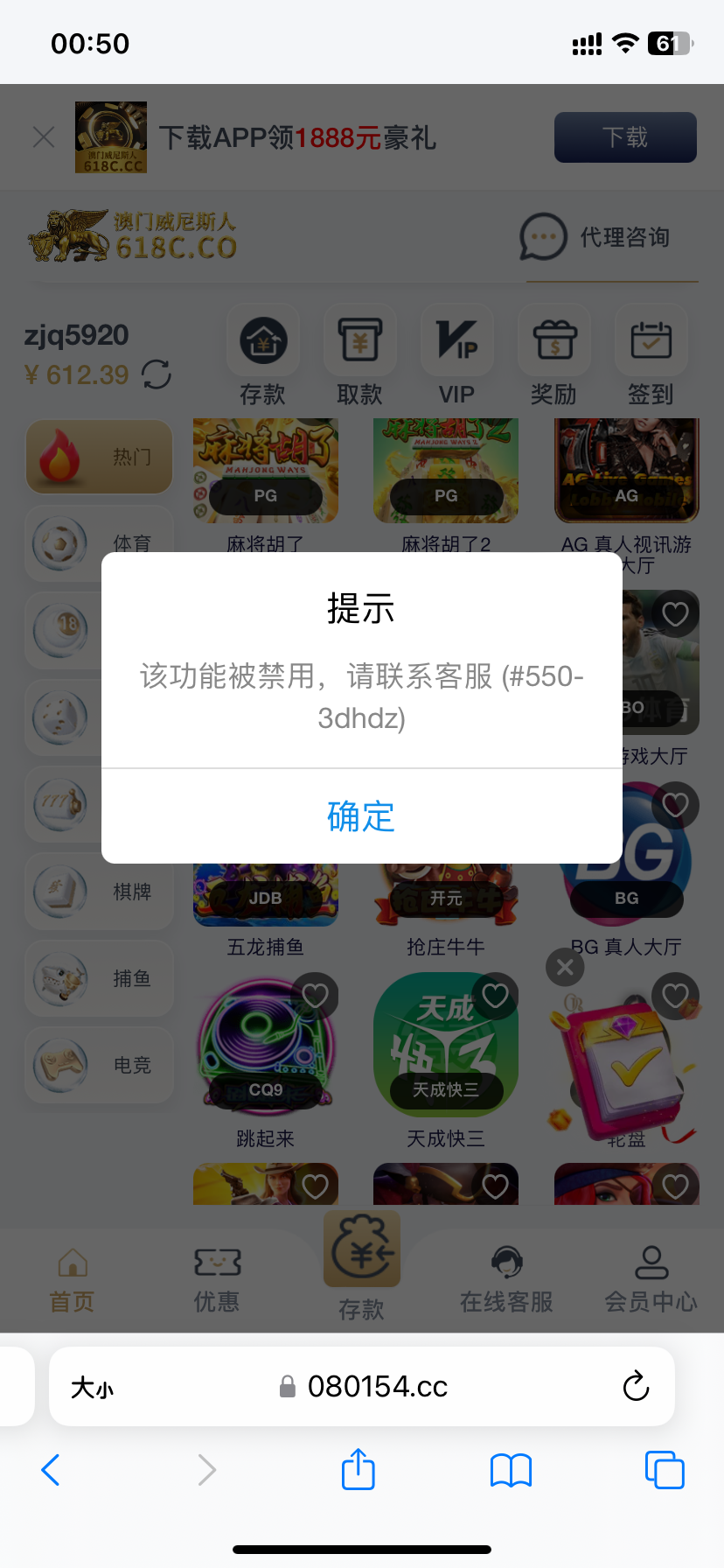Open Safari bookmarks
This screenshot has width=724, height=1568.
point(511,1470)
